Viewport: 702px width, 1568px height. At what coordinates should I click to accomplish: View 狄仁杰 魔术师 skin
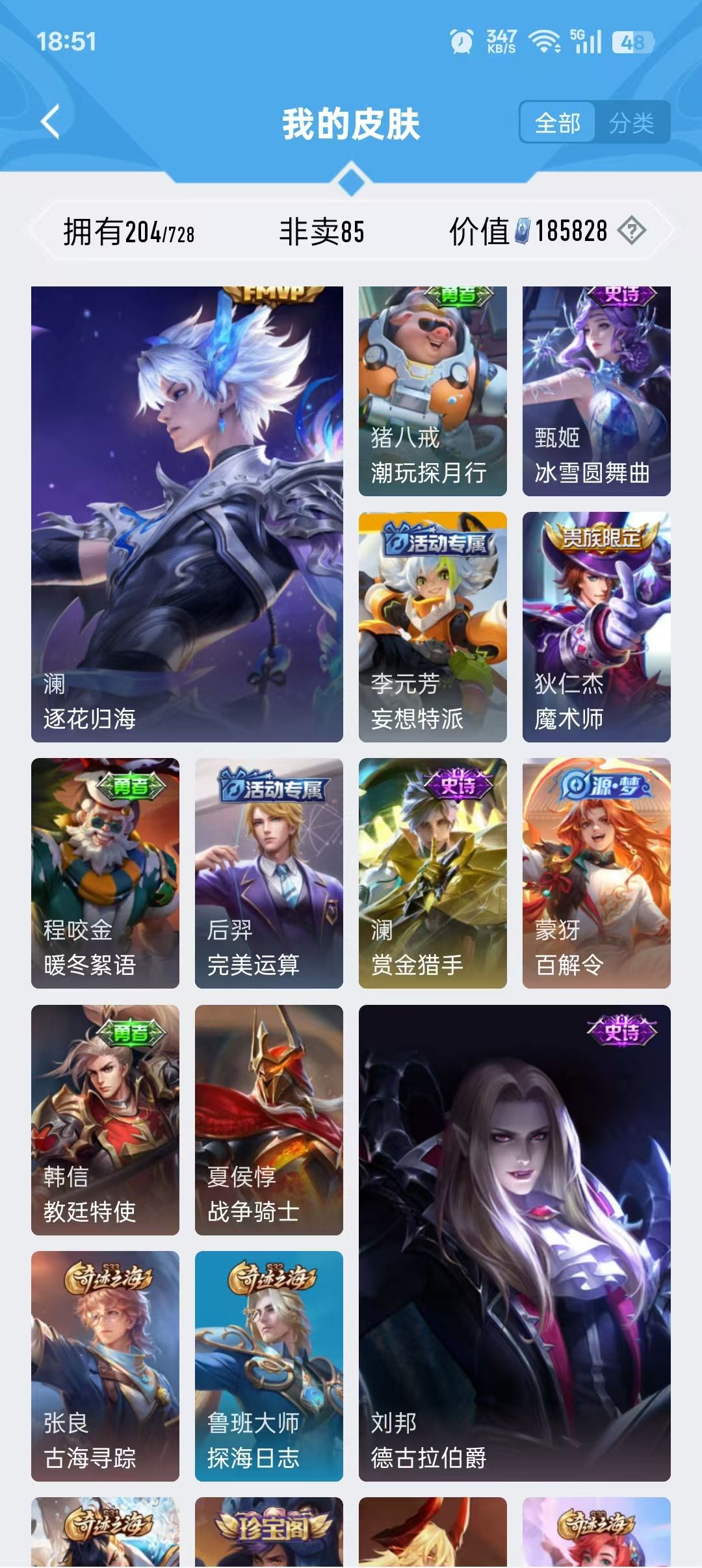point(597,627)
